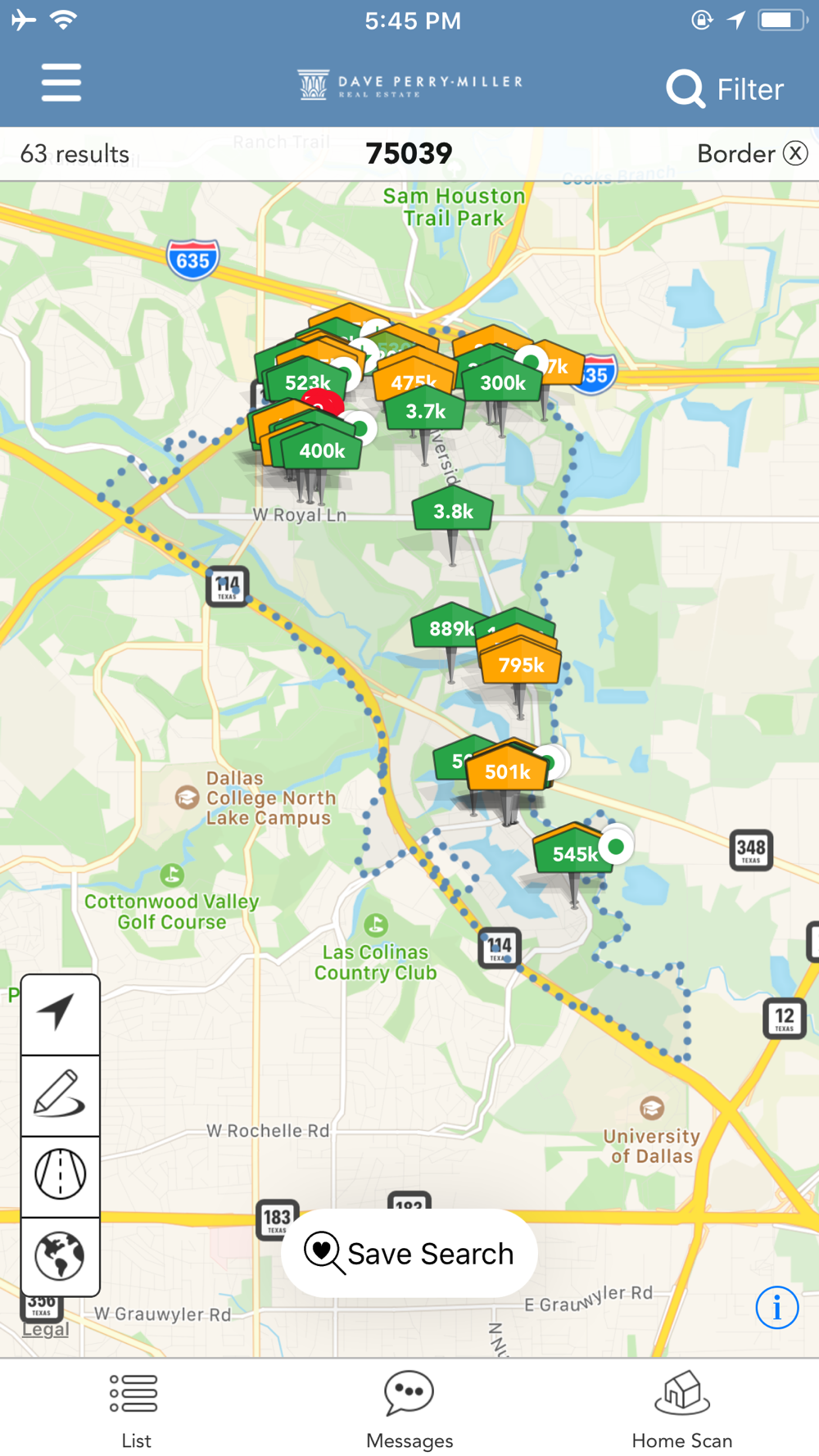Activate the draw-on-map pencil tool
The image size is (819, 1456).
click(x=60, y=1094)
